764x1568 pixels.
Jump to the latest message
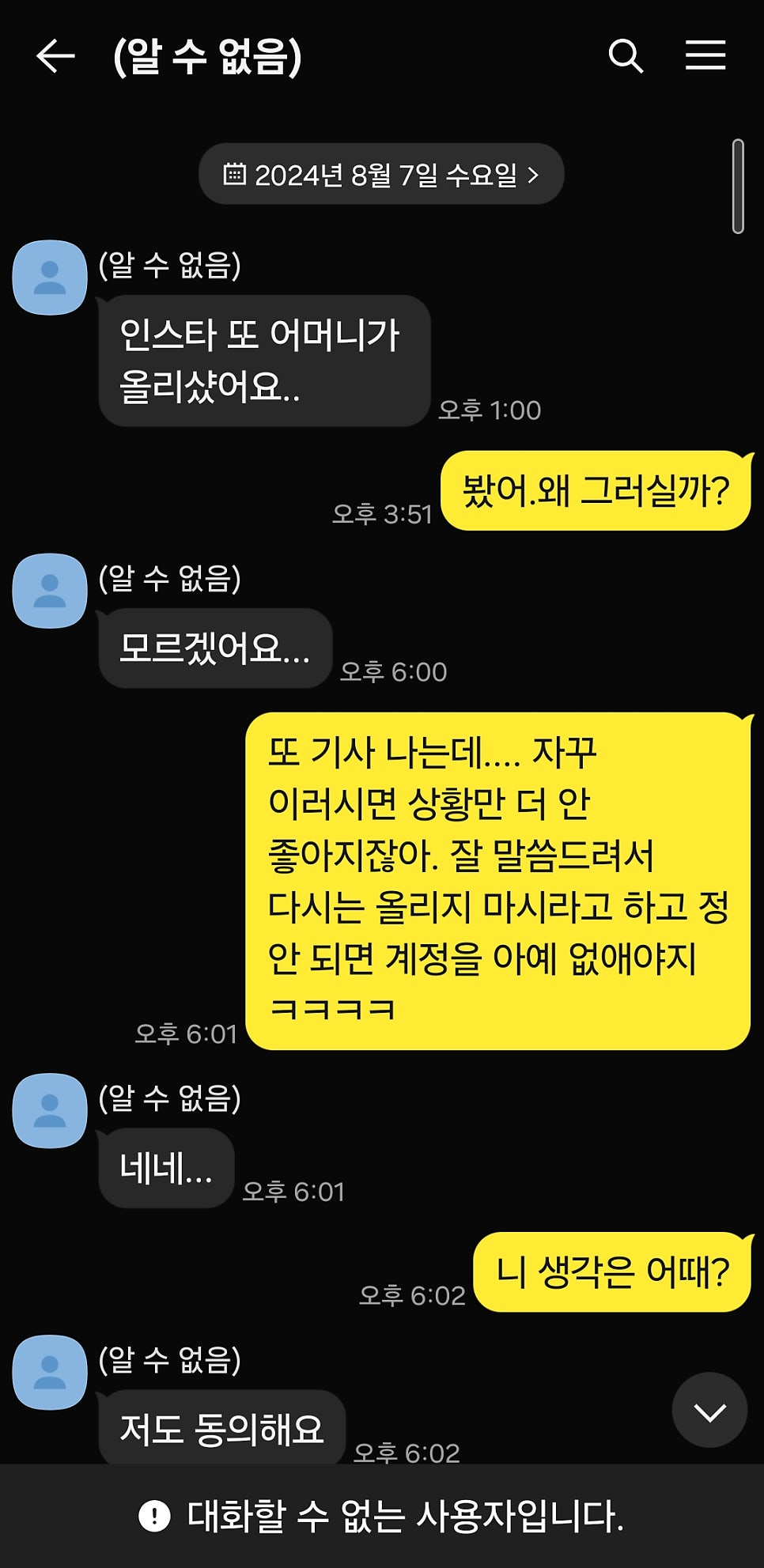coord(709,1411)
